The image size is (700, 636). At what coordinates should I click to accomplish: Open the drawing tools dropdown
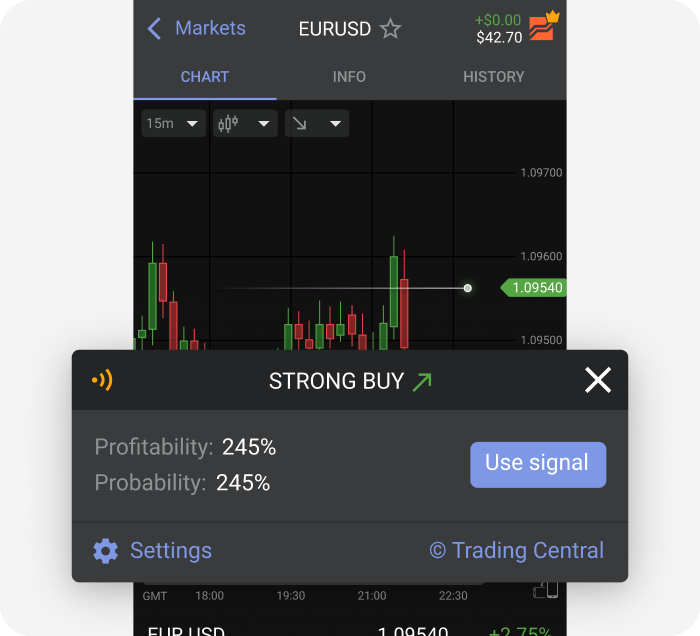click(x=316, y=124)
